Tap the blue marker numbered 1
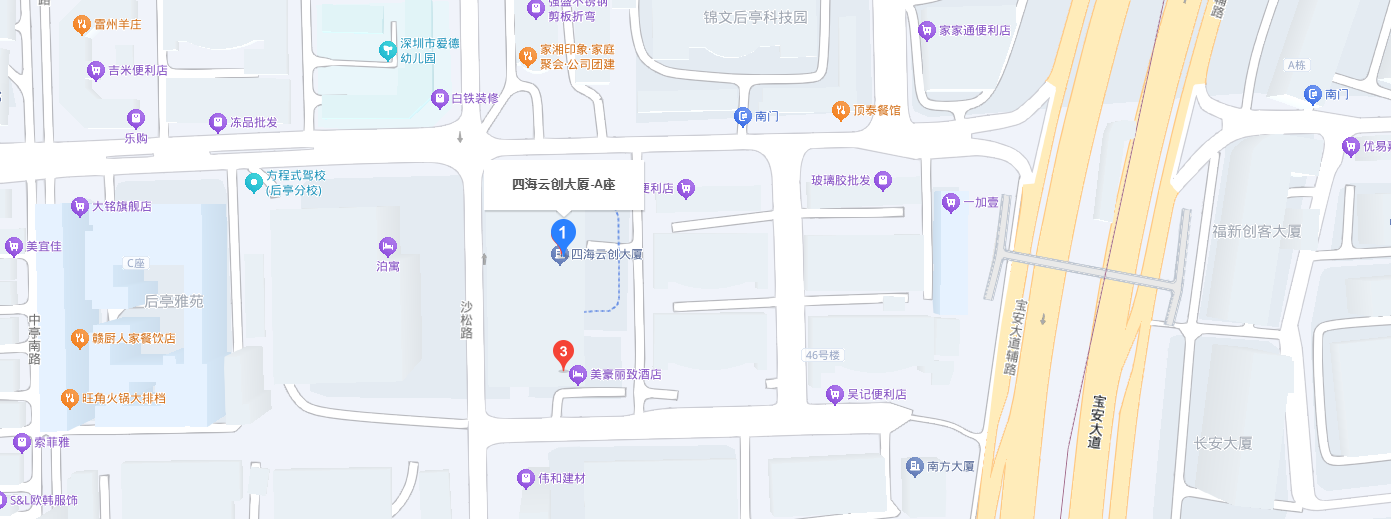 click(563, 233)
